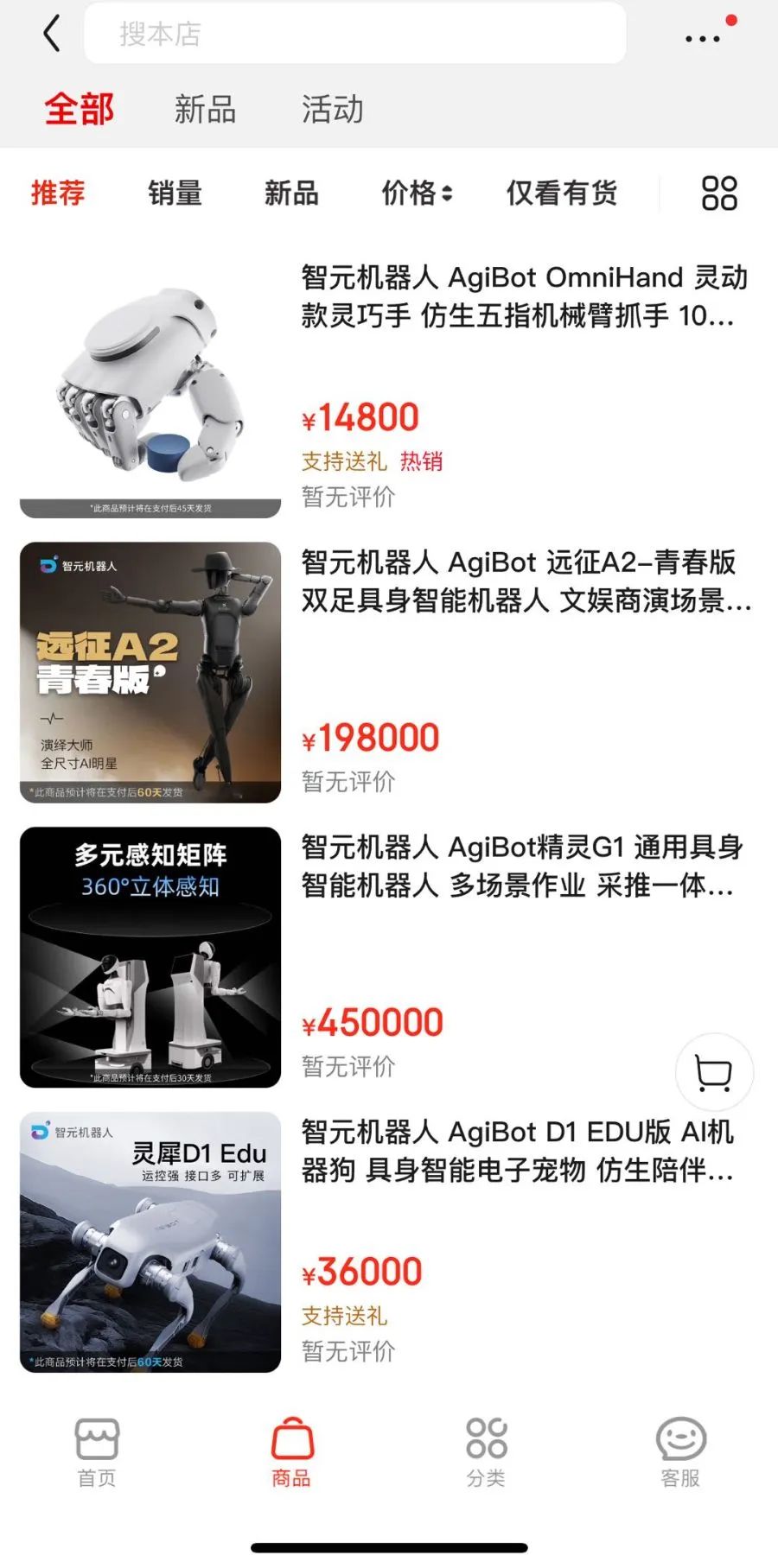Enable the 仅看有货 filter
This screenshot has width=778, height=1568.
[562, 193]
